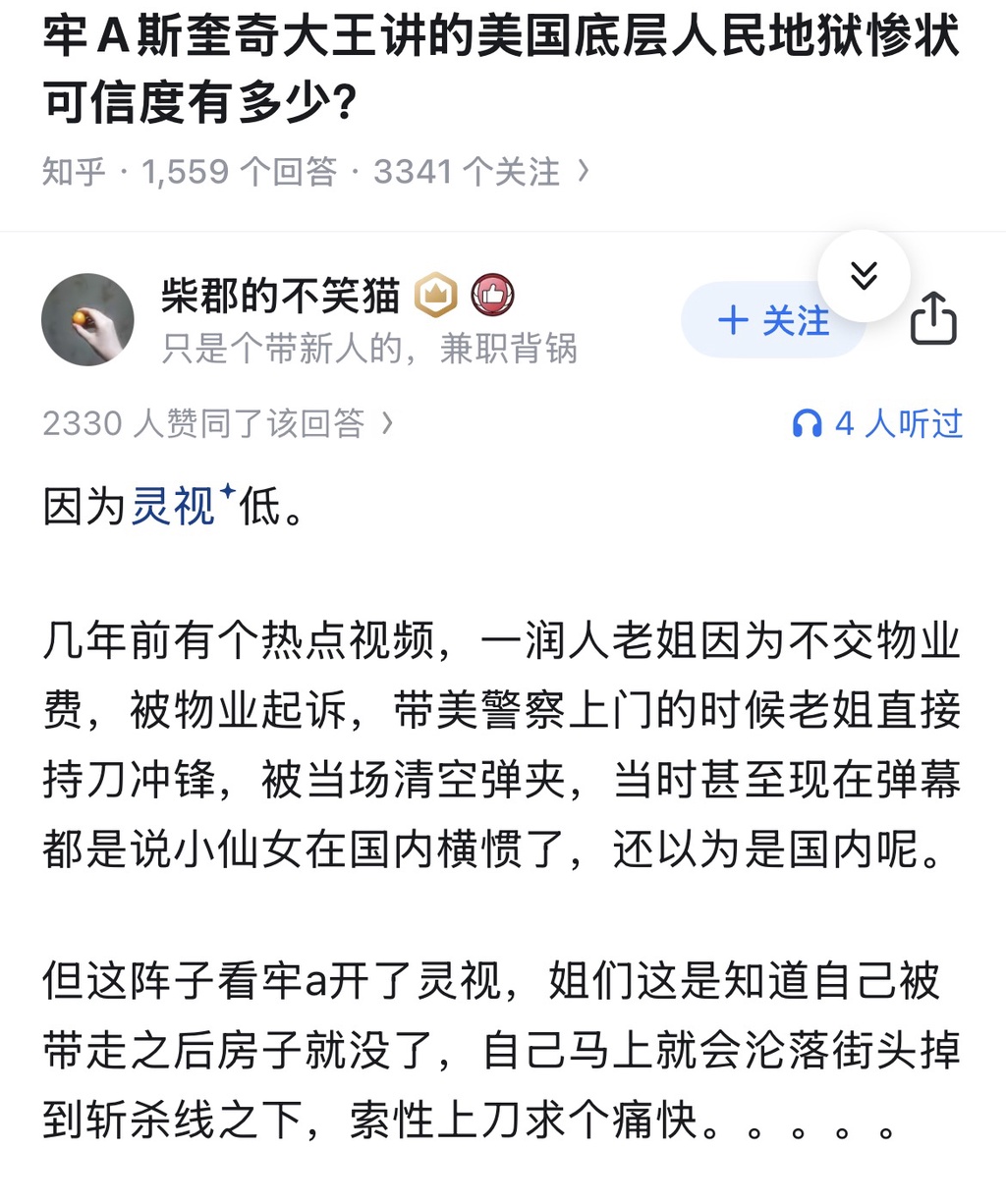Open 柴郡的不笑猫's profile avatar
The width and height of the screenshot is (1006, 1204).
click(87, 320)
